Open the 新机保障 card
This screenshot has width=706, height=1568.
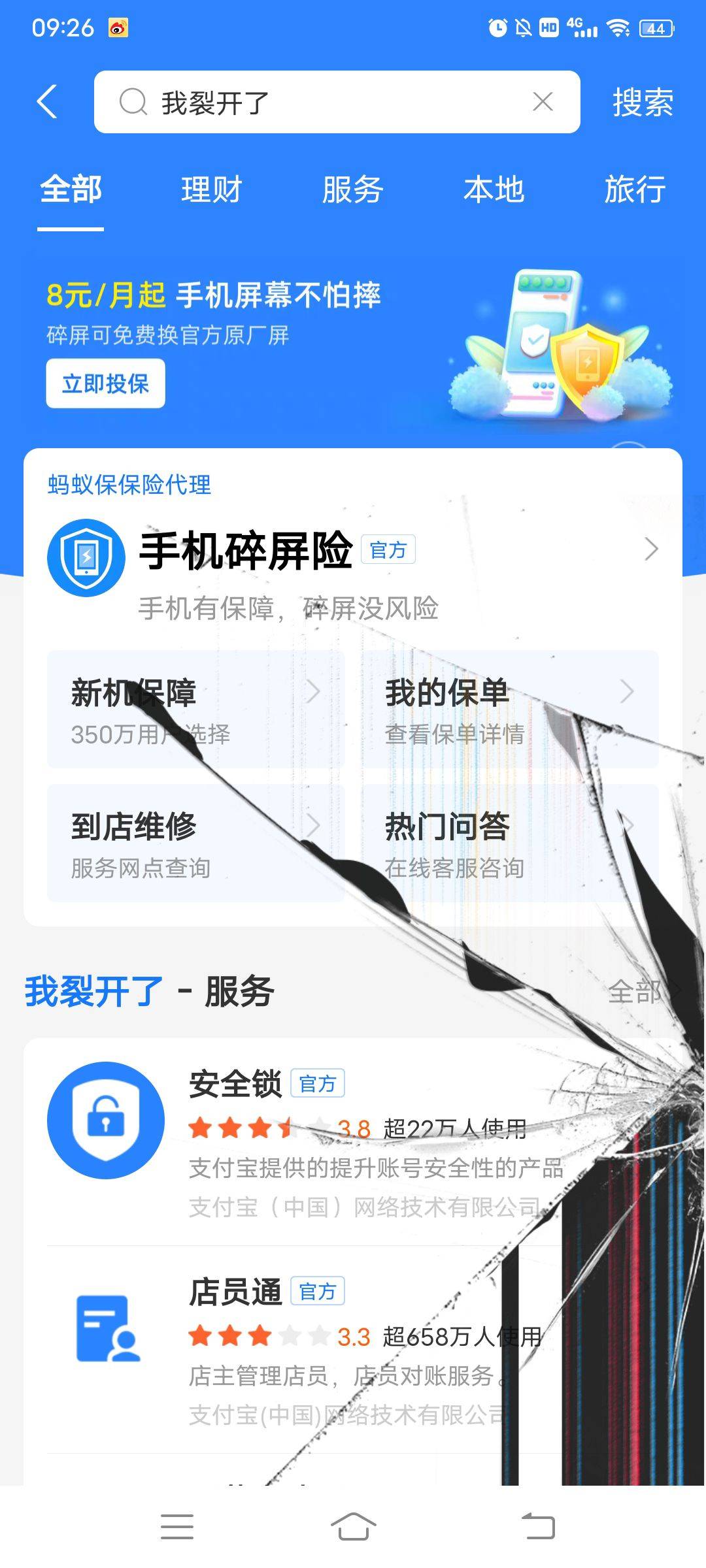(x=195, y=710)
